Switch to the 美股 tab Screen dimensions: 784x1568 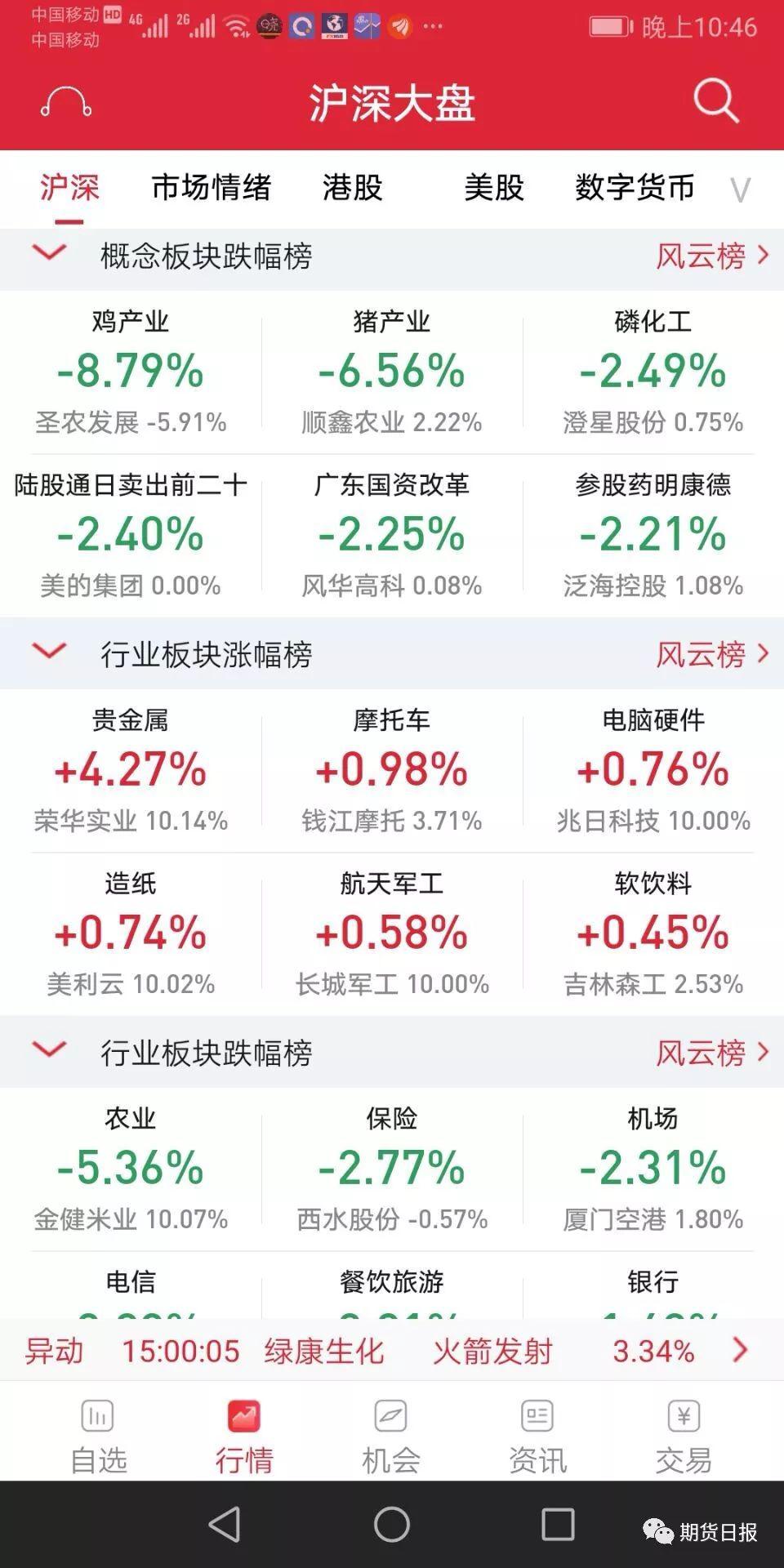[x=493, y=188]
